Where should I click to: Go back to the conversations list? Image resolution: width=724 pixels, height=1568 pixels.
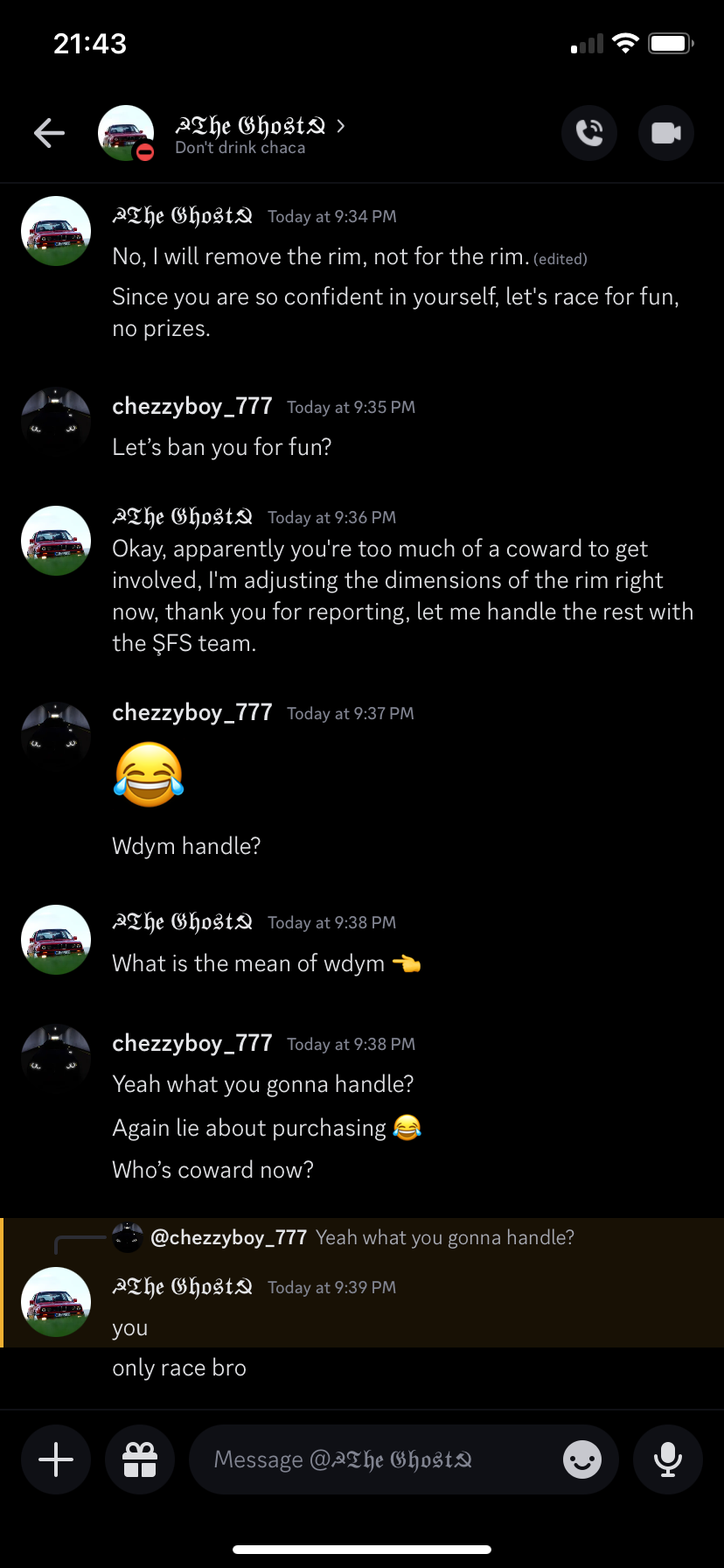click(x=49, y=133)
